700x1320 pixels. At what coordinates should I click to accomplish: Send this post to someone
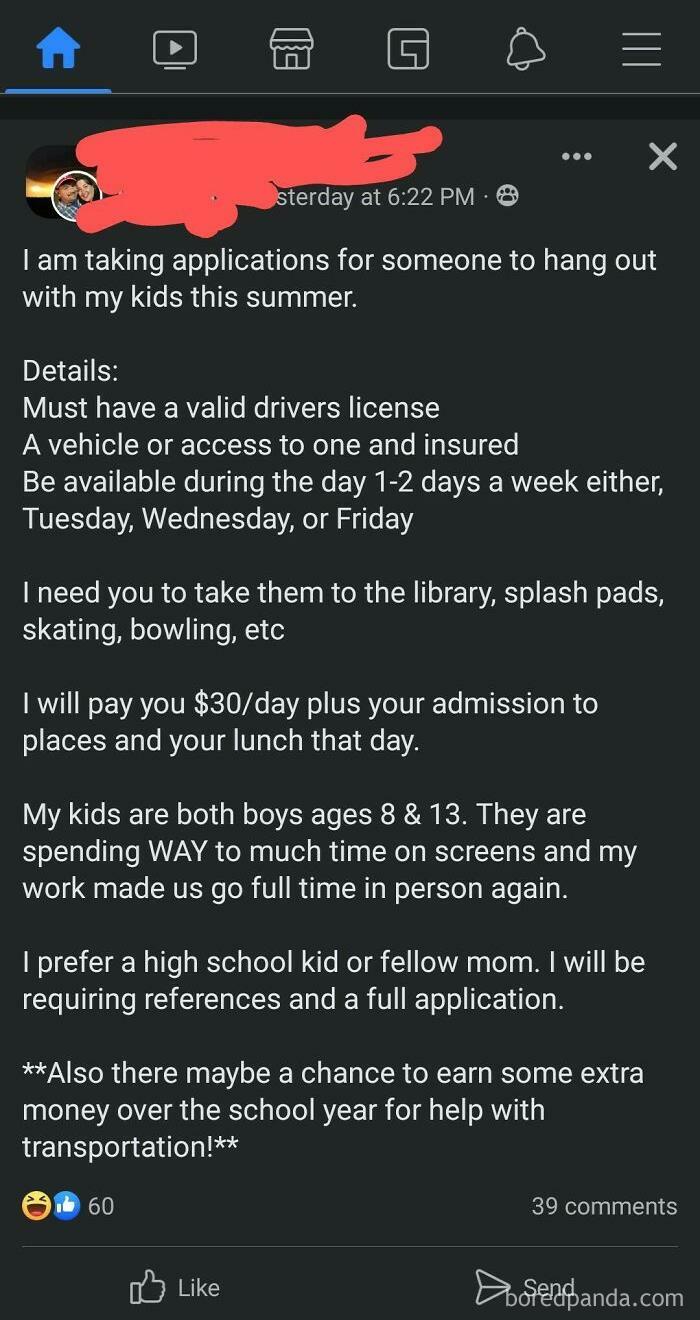(525, 1288)
